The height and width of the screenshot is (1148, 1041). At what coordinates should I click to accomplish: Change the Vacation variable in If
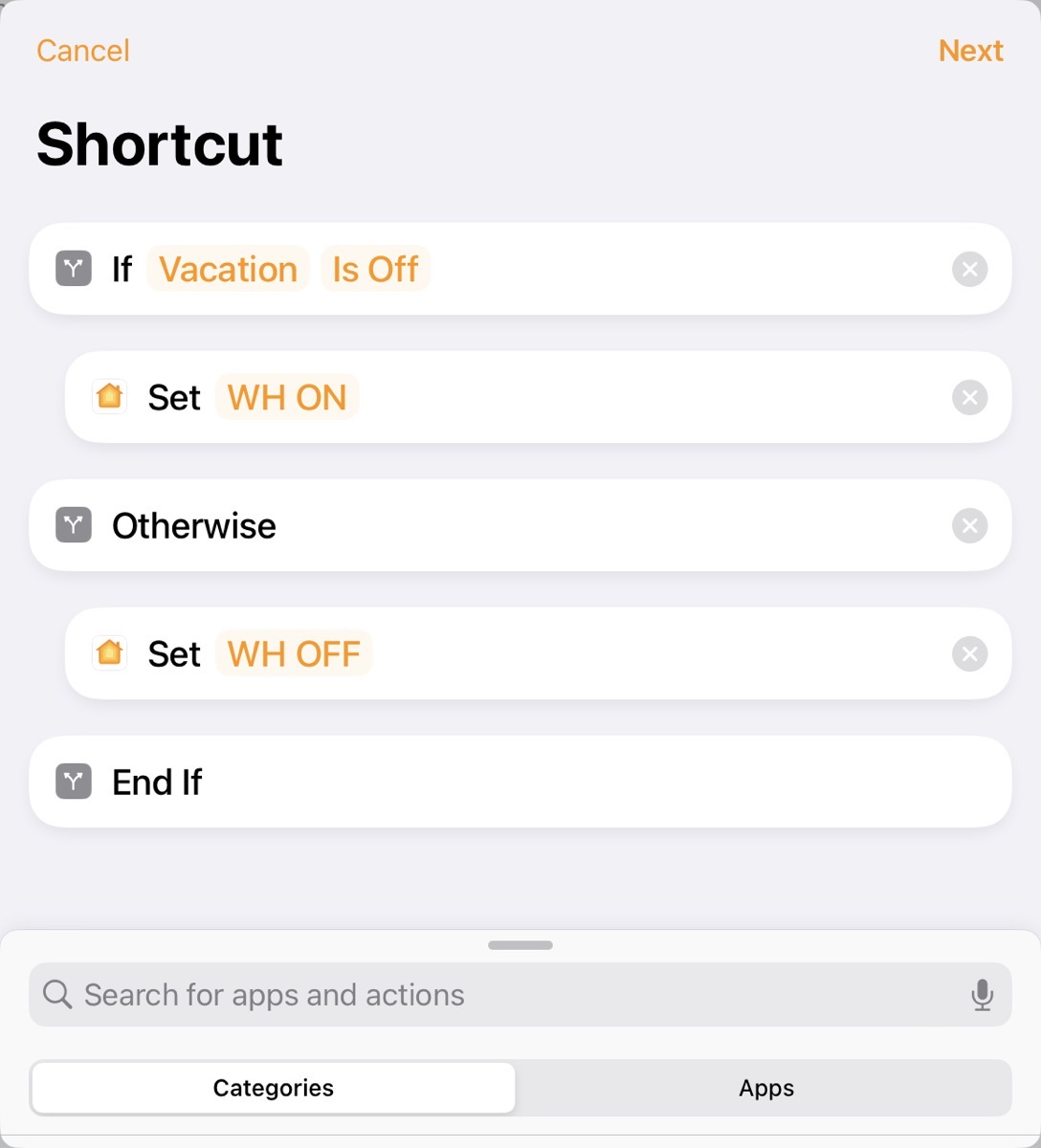pos(228,270)
